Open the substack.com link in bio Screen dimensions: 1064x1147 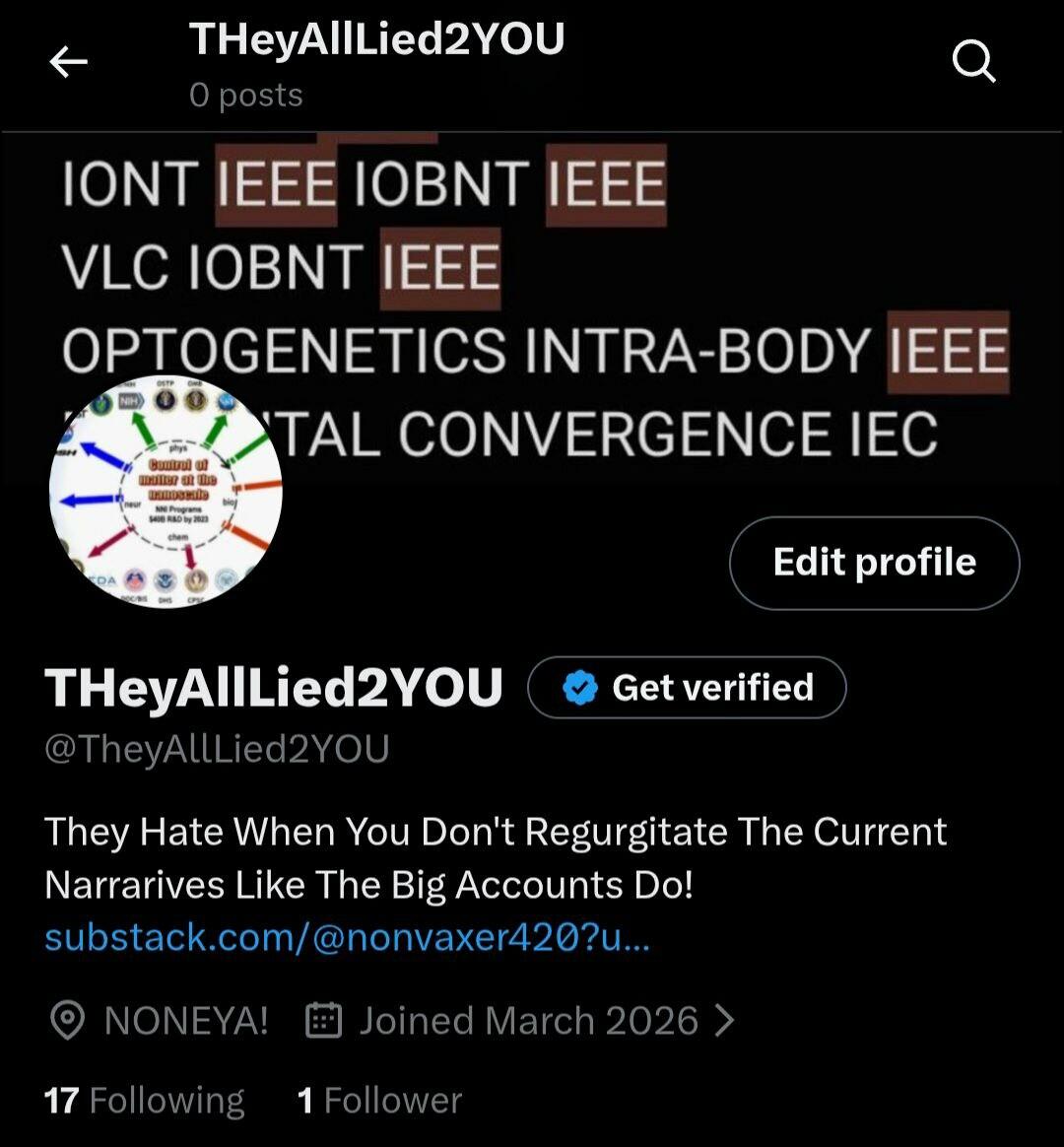[347, 937]
